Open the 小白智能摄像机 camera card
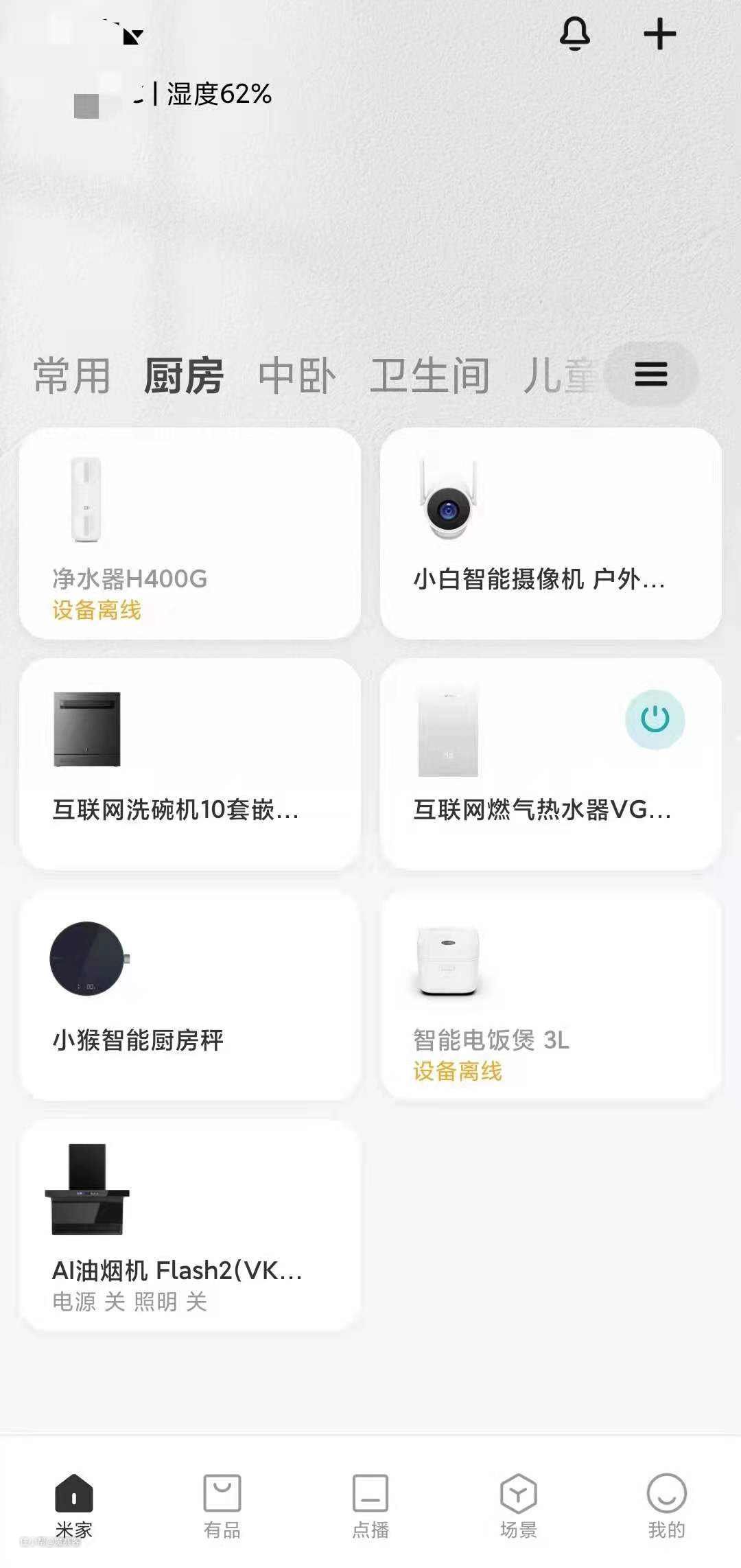The width and height of the screenshot is (741, 1568). (550, 534)
